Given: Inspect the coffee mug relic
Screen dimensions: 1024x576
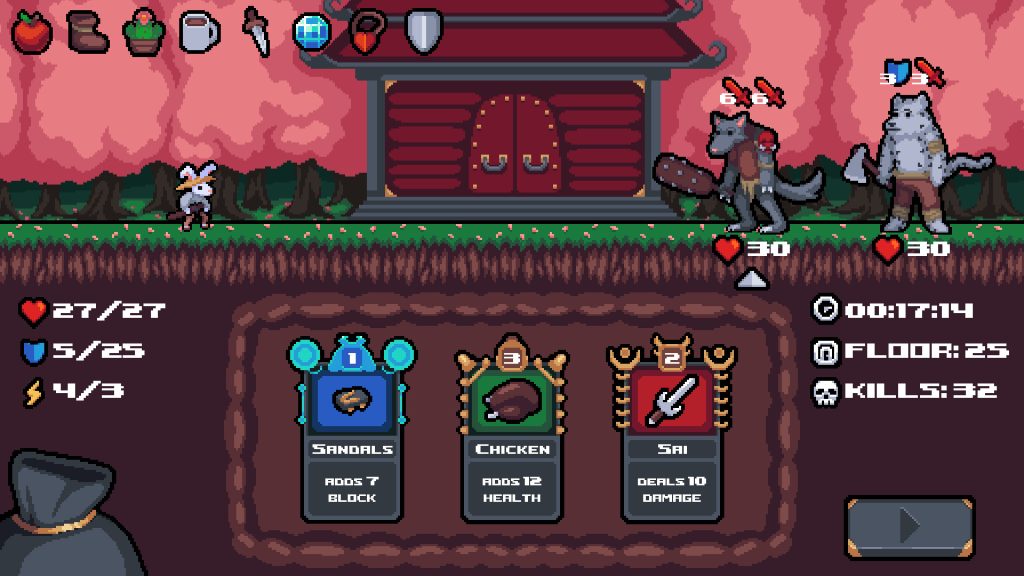Looking at the screenshot, I should (199, 32).
